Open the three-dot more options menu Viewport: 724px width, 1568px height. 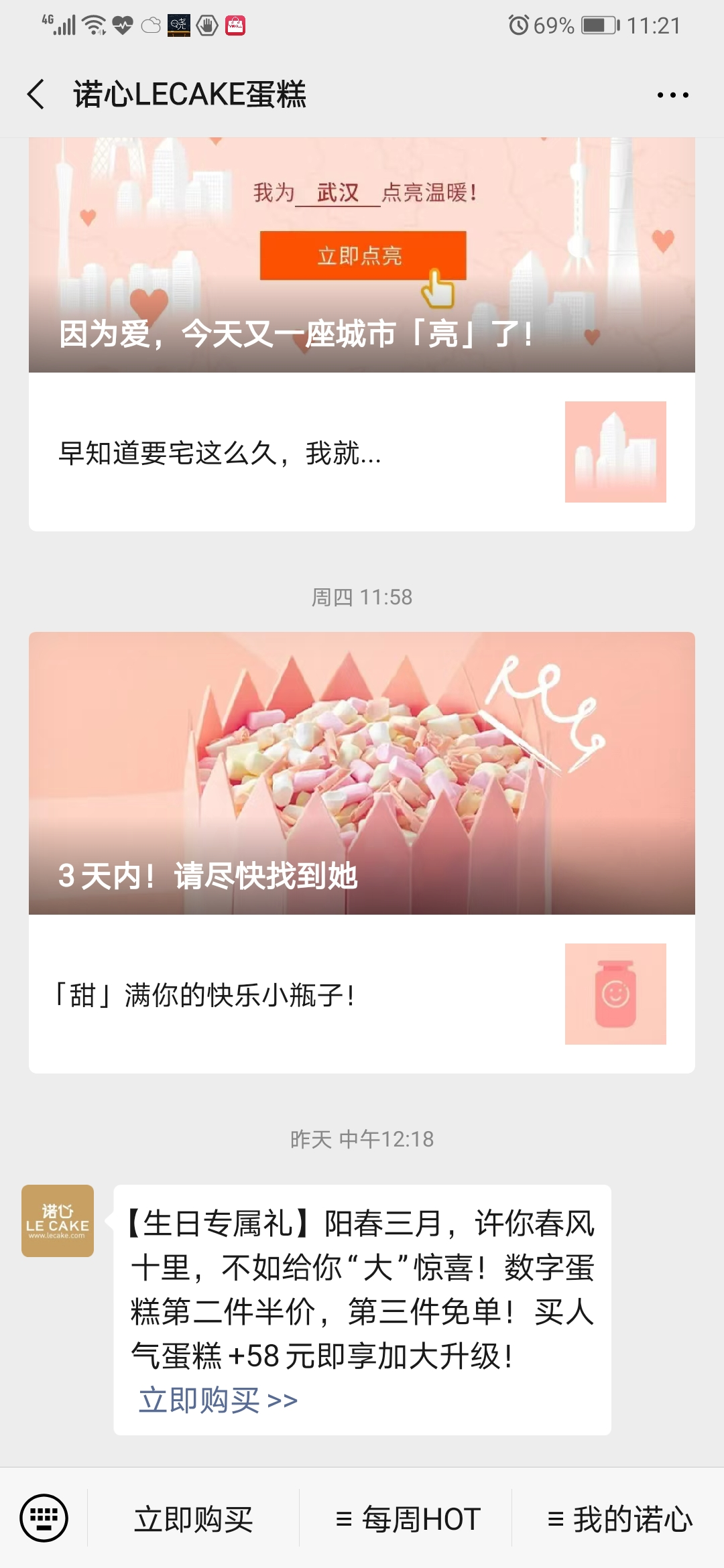click(x=672, y=95)
